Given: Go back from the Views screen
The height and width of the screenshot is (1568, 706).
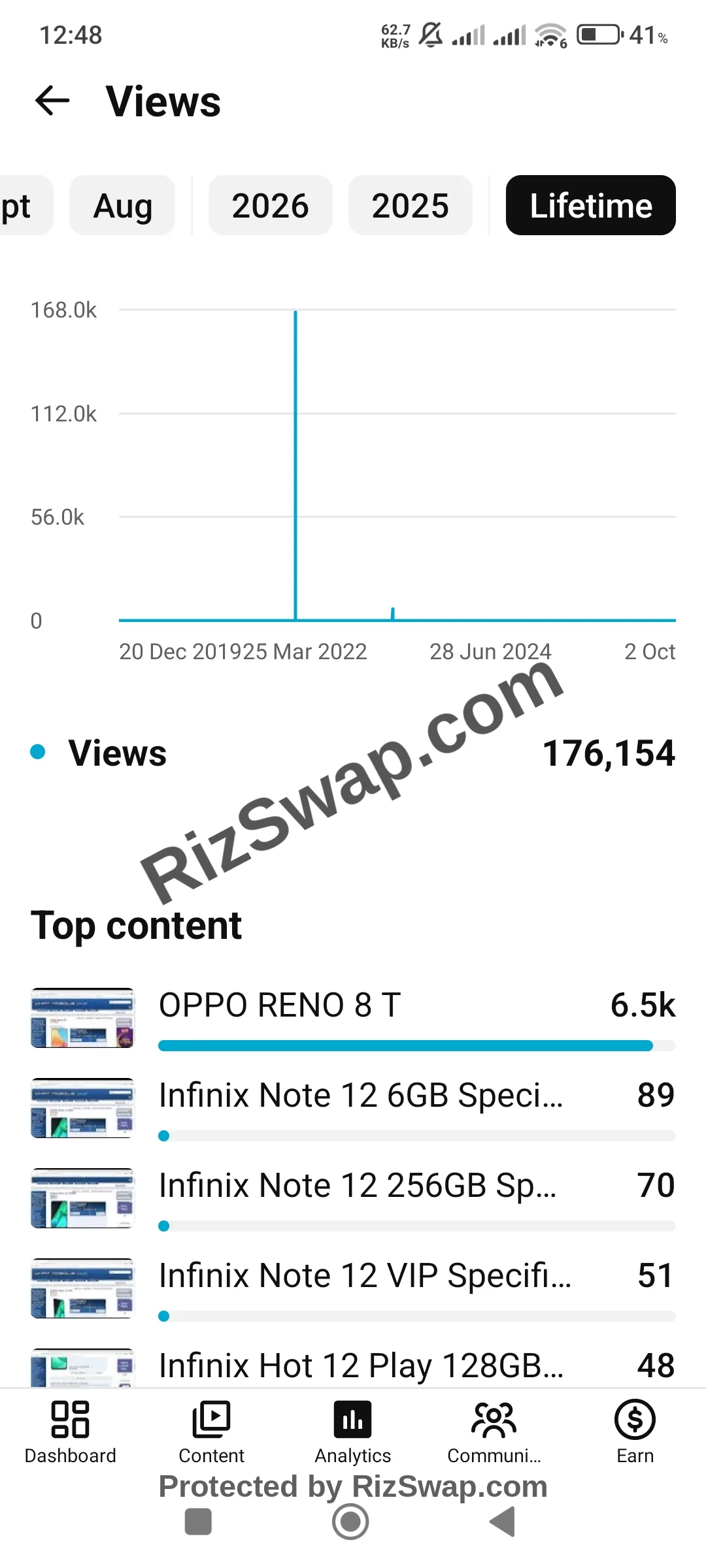Looking at the screenshot, I should click(x=52, y=101).
